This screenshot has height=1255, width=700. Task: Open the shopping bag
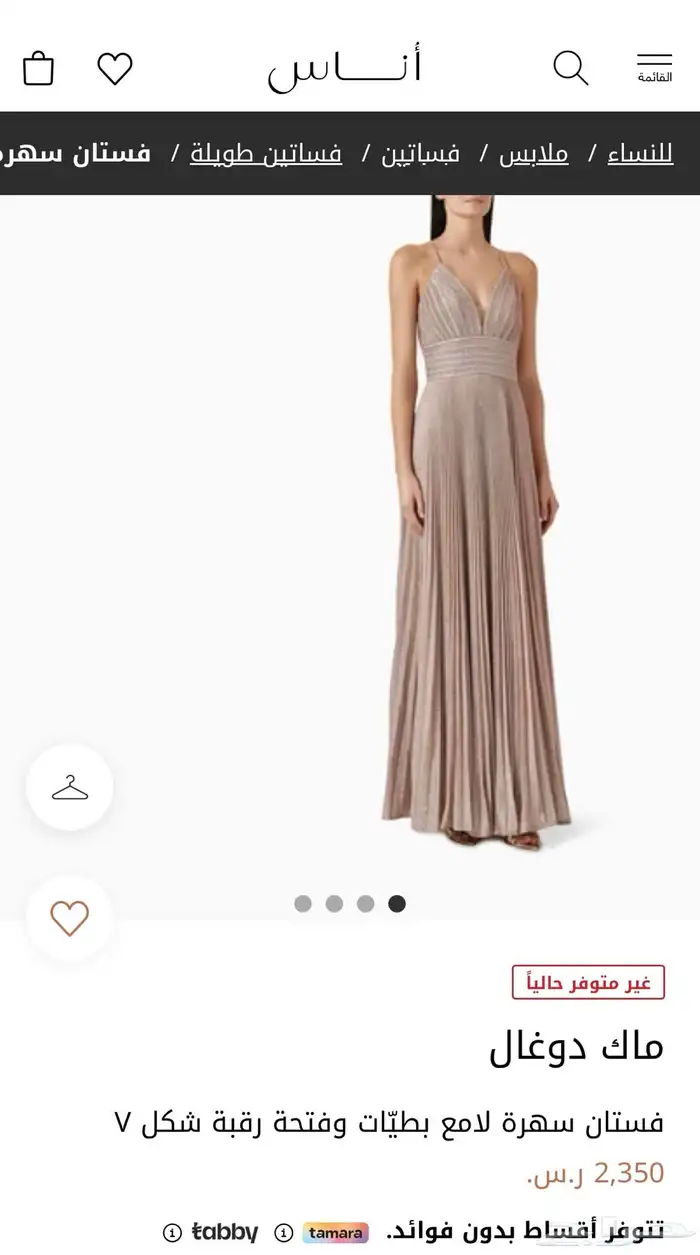click(38, 68)
